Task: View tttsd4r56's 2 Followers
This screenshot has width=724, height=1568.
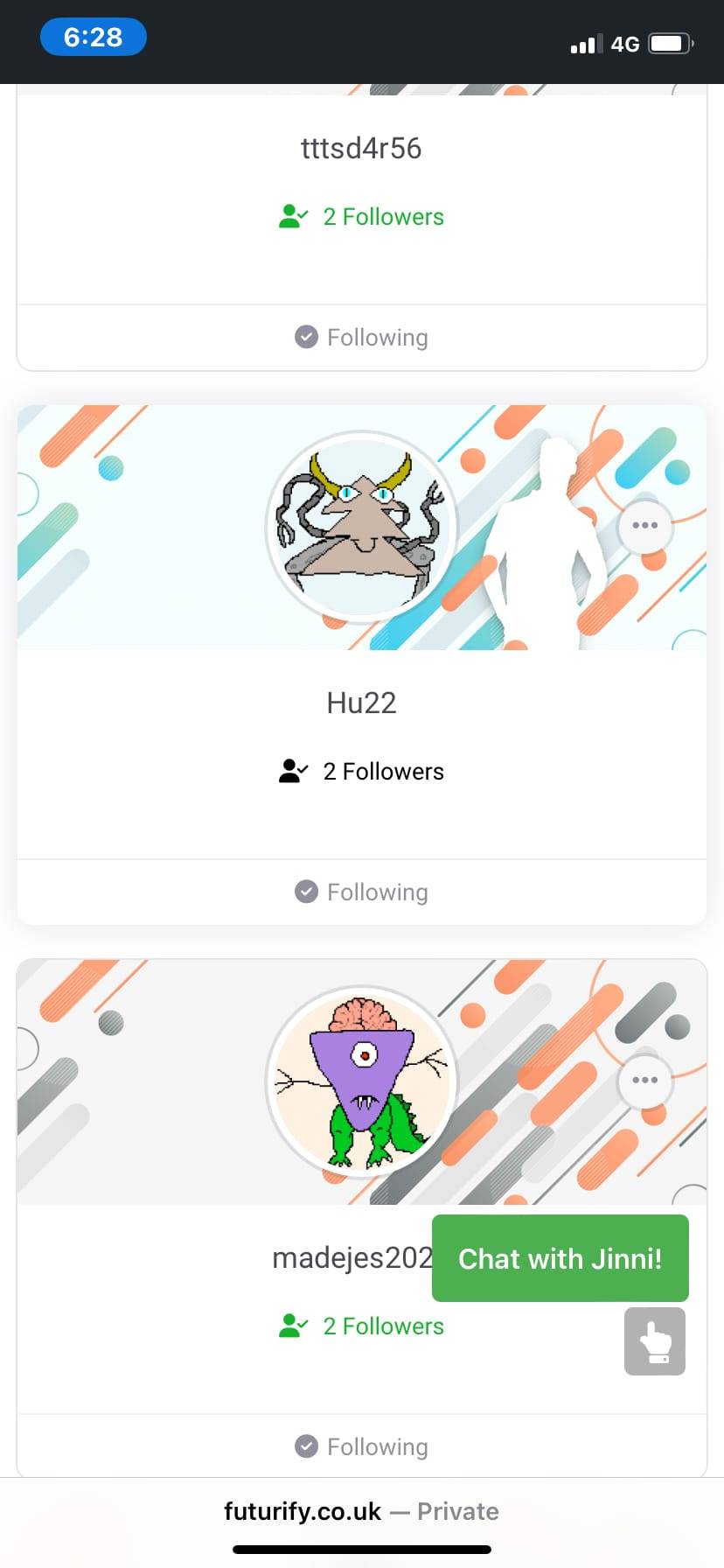Action: pyautogui.click(x=361, y=217)
